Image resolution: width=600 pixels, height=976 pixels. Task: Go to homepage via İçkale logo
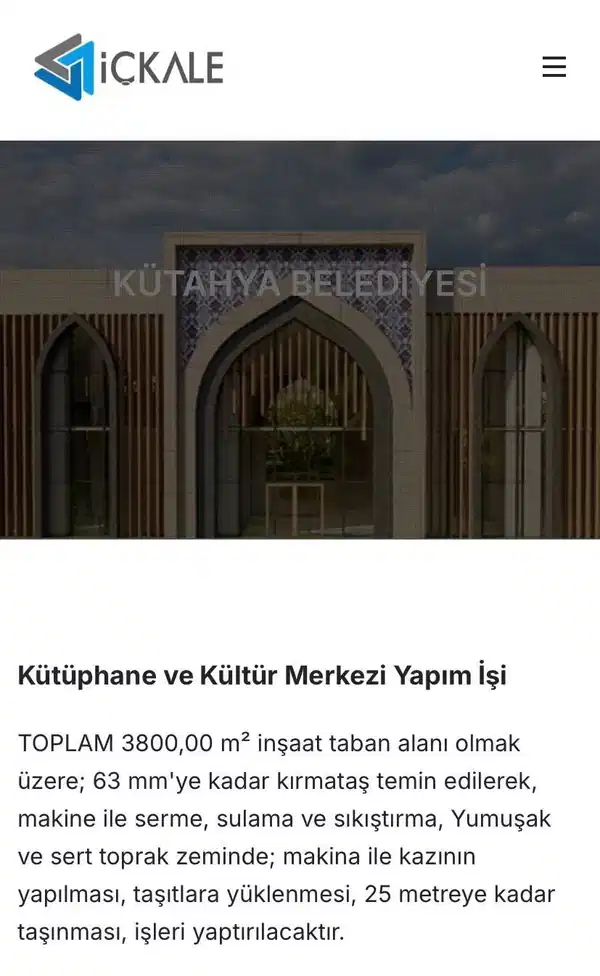(129, 67)
